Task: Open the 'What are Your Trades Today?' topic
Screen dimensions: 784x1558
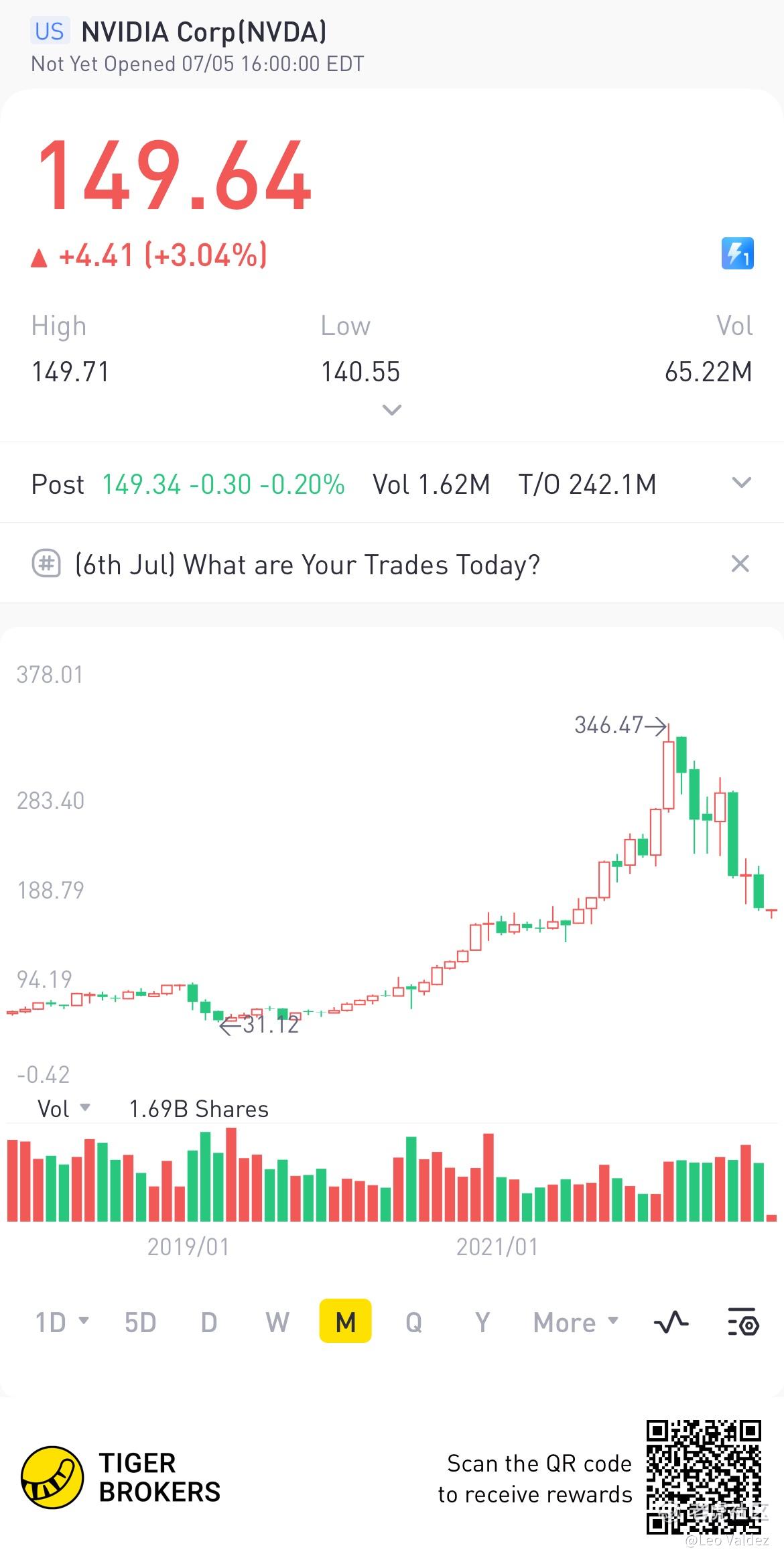Action: click(307, 564)
